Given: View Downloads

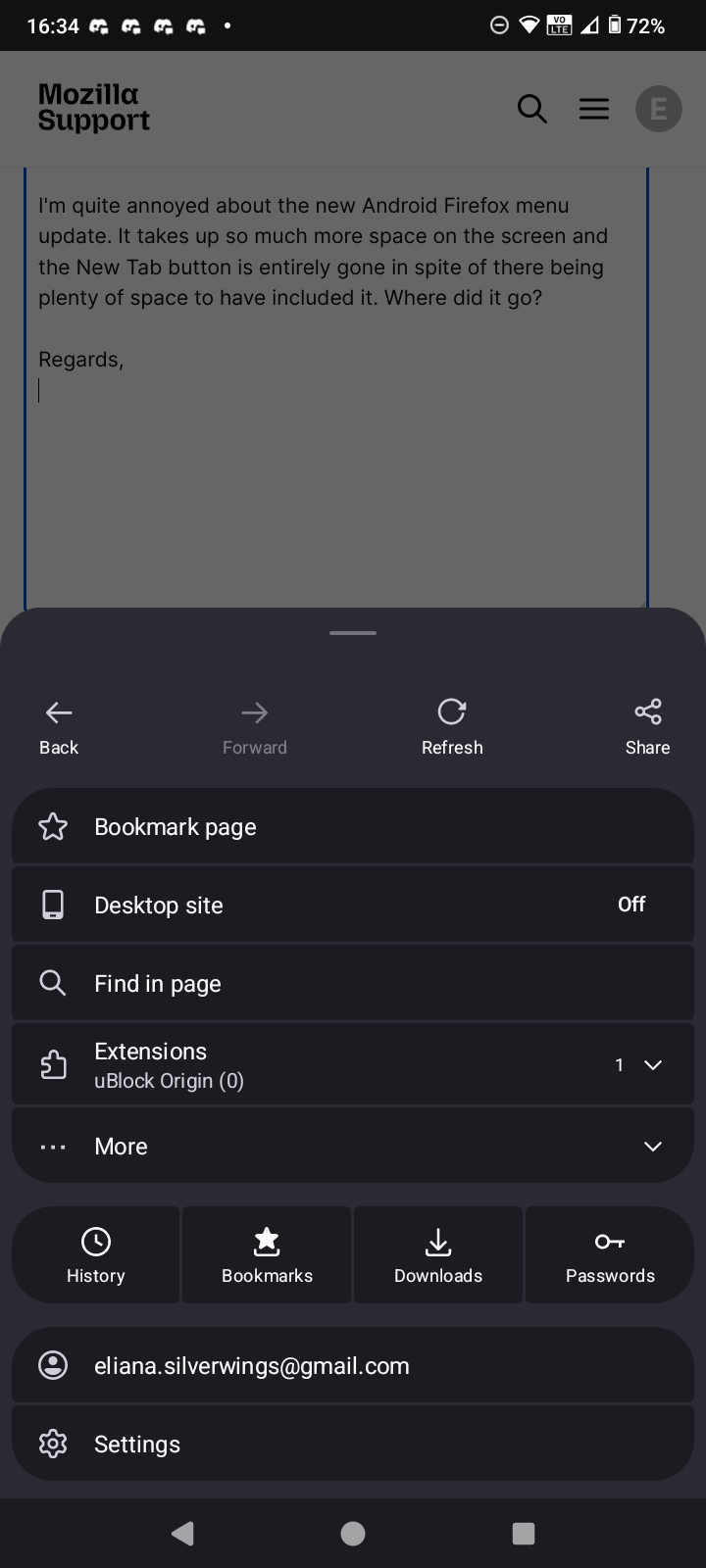Looking at the screenshot, I should (438, 1255).
